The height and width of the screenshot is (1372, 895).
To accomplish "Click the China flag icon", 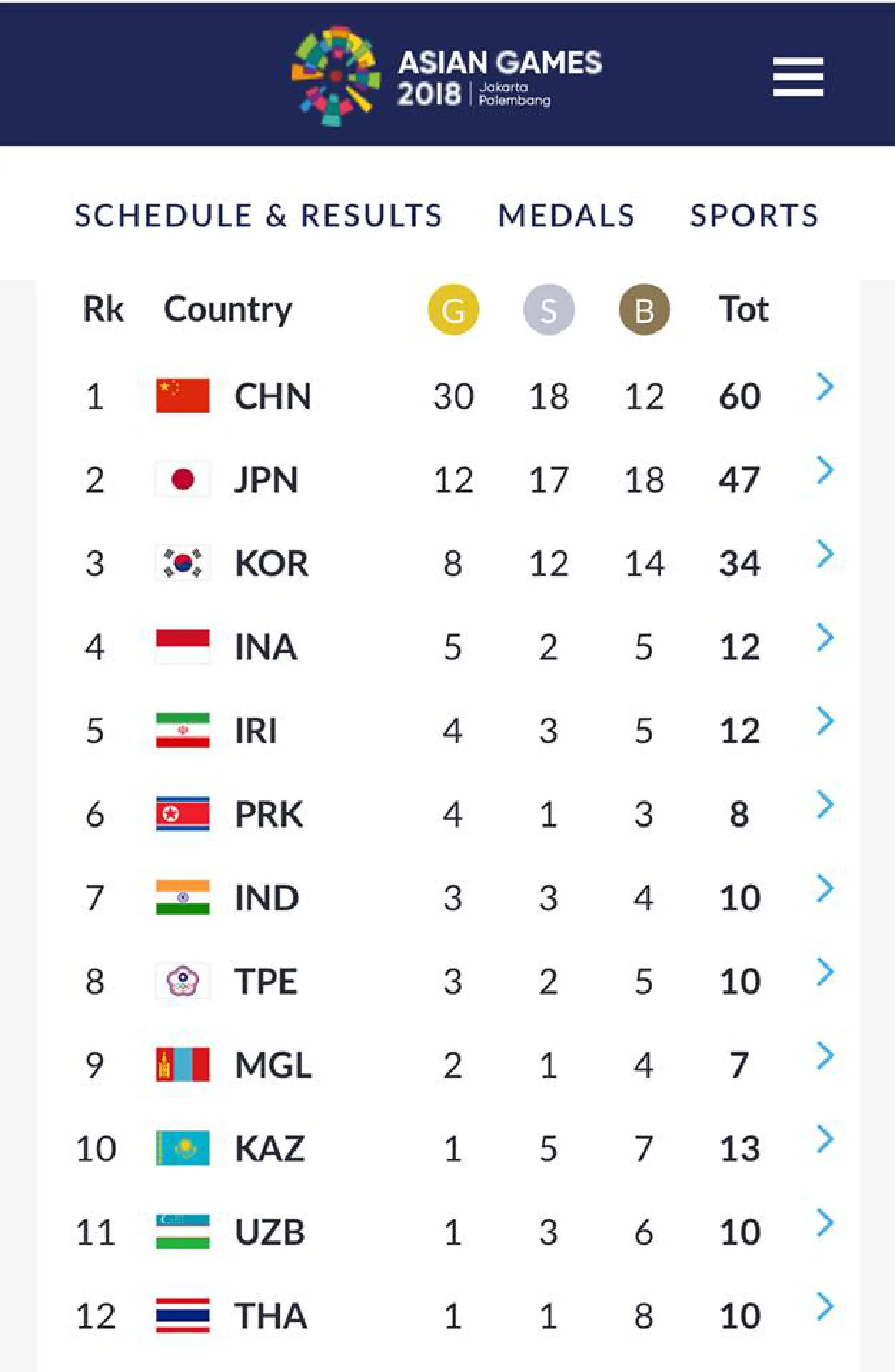I will click(182, 395).
